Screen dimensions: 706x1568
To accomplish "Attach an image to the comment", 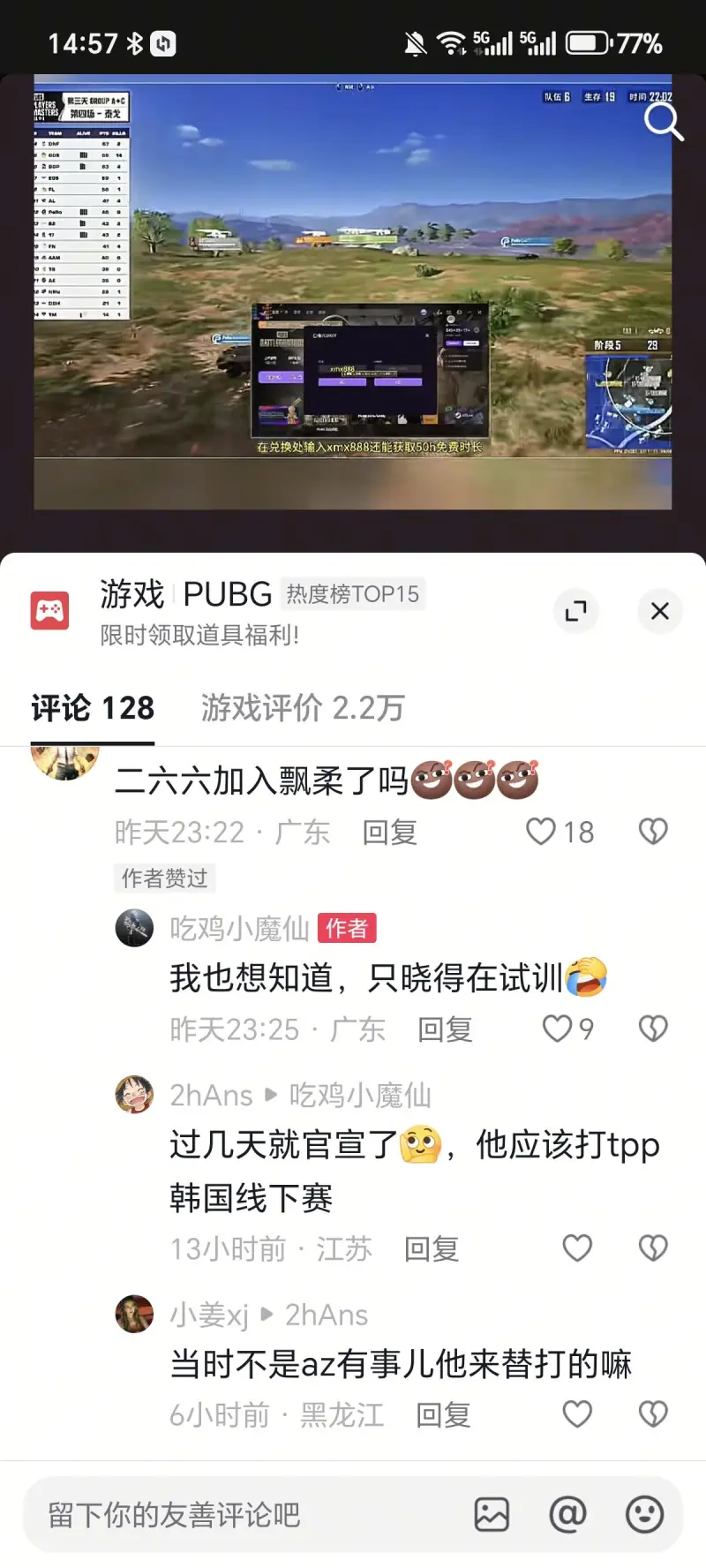I will (492, 1515).
